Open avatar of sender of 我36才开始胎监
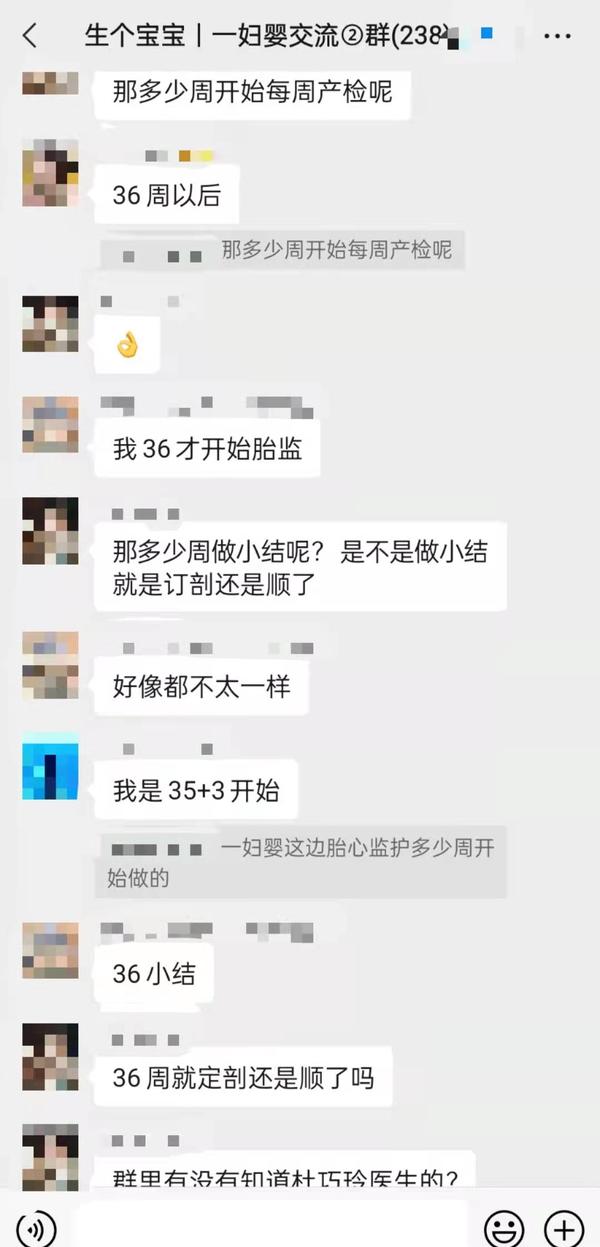Viewport: 600px width, 1247px height. pyautogui.click(x=50, y=424)
